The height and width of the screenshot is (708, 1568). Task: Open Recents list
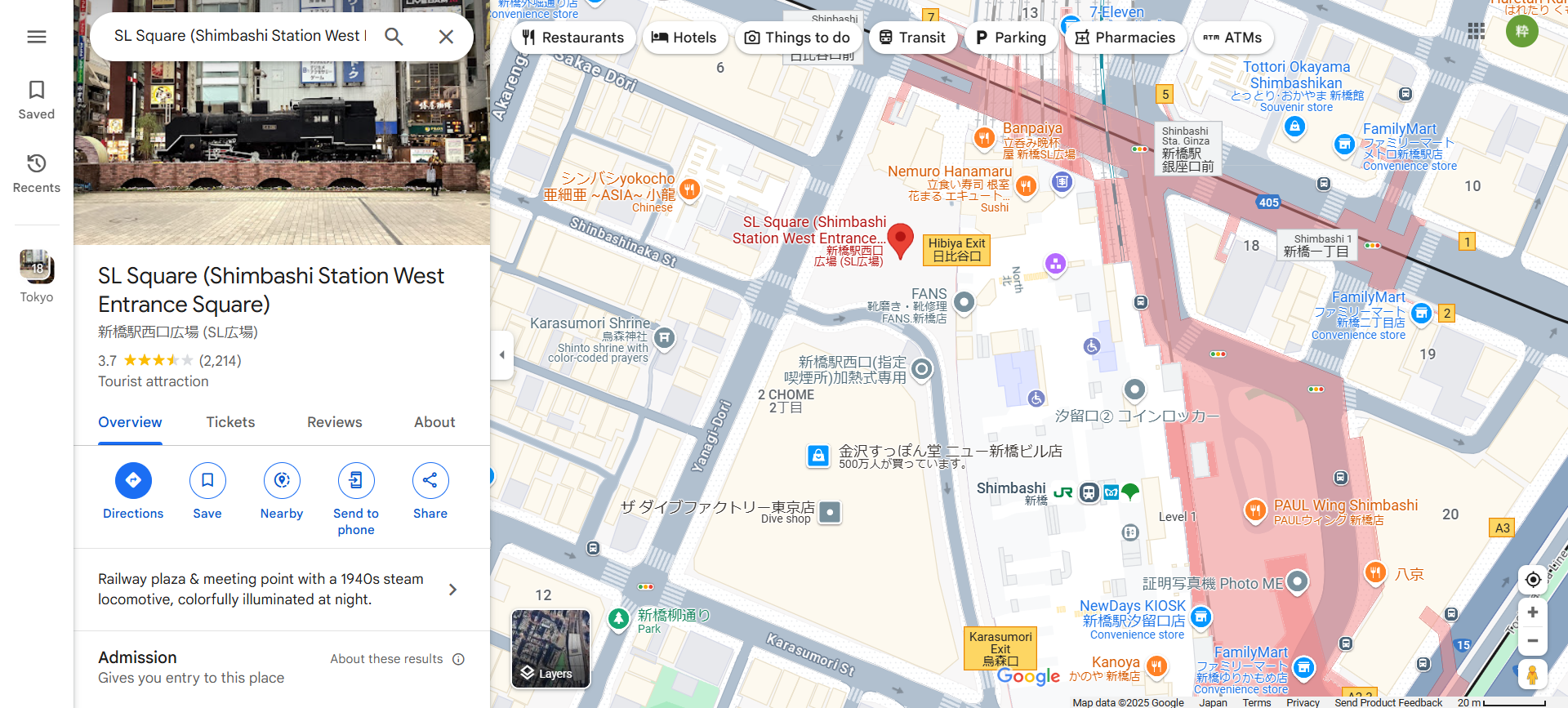coord(37,173)
